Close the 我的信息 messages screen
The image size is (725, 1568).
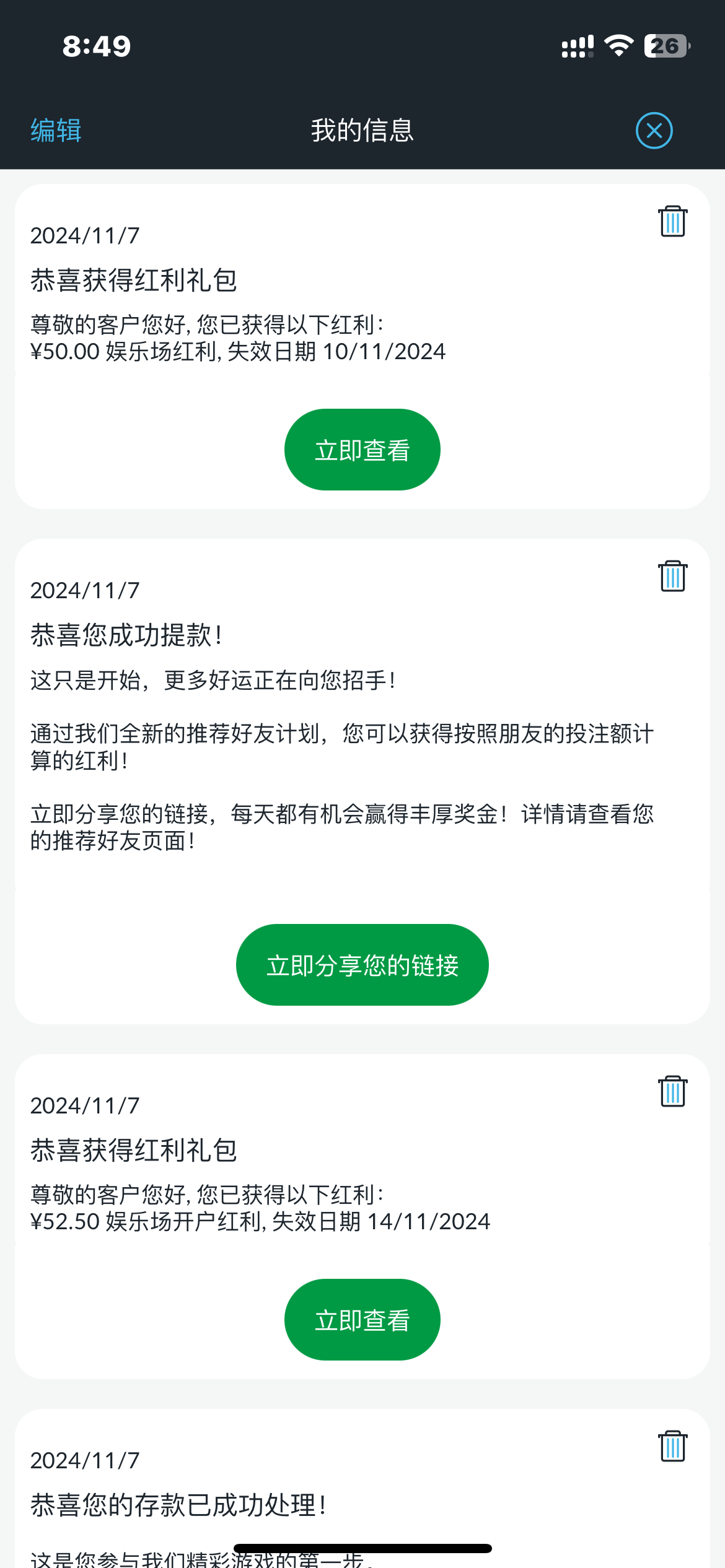(654, 130)
